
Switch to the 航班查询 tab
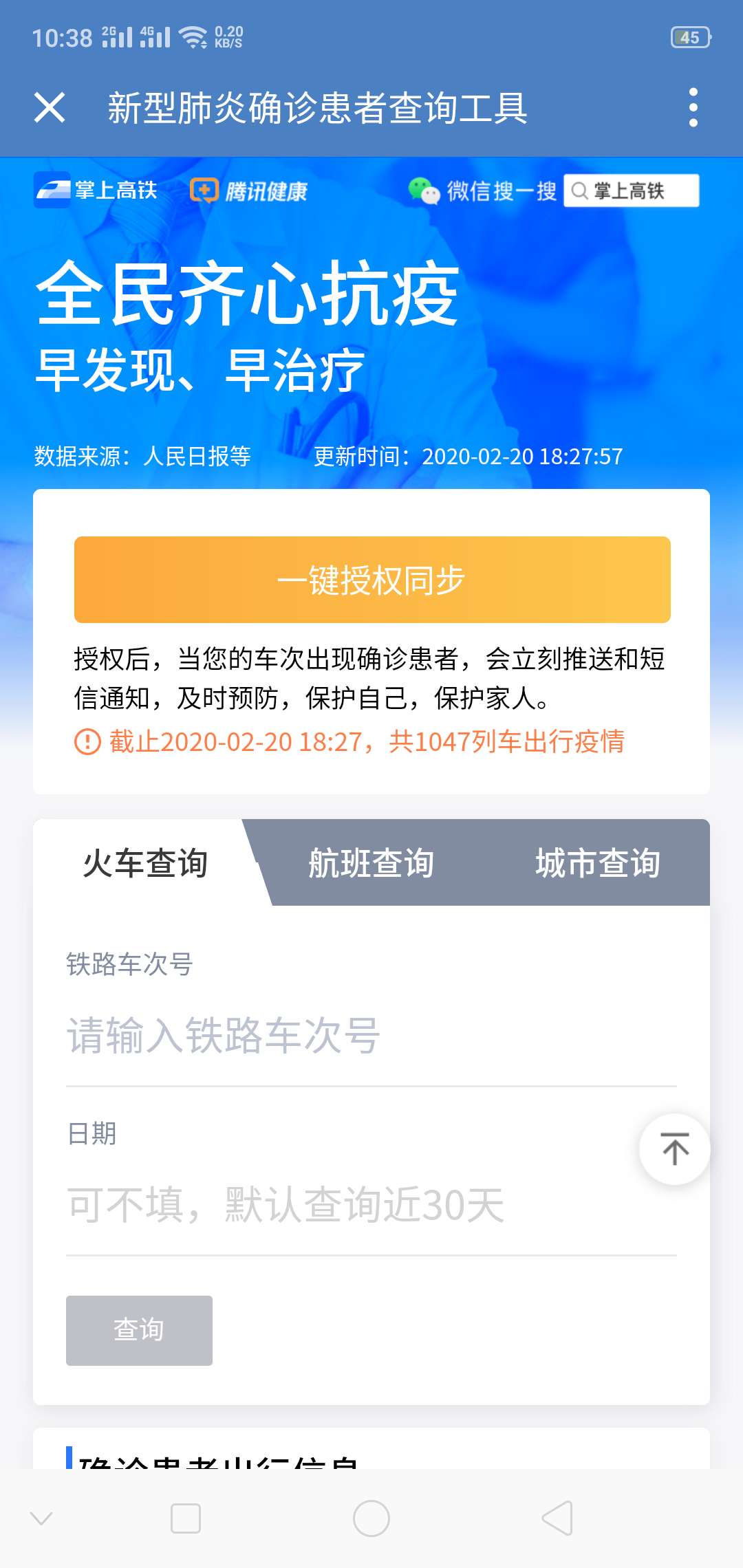(x=371, y=863)
